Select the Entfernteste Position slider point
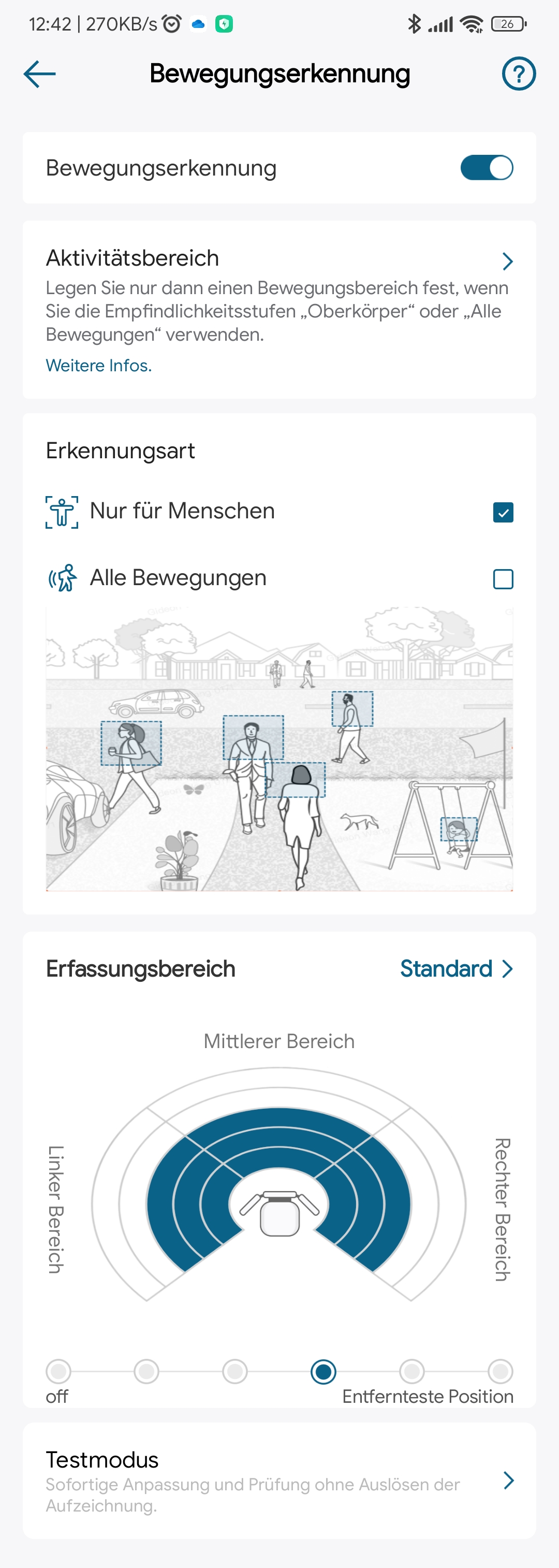 500,1371
